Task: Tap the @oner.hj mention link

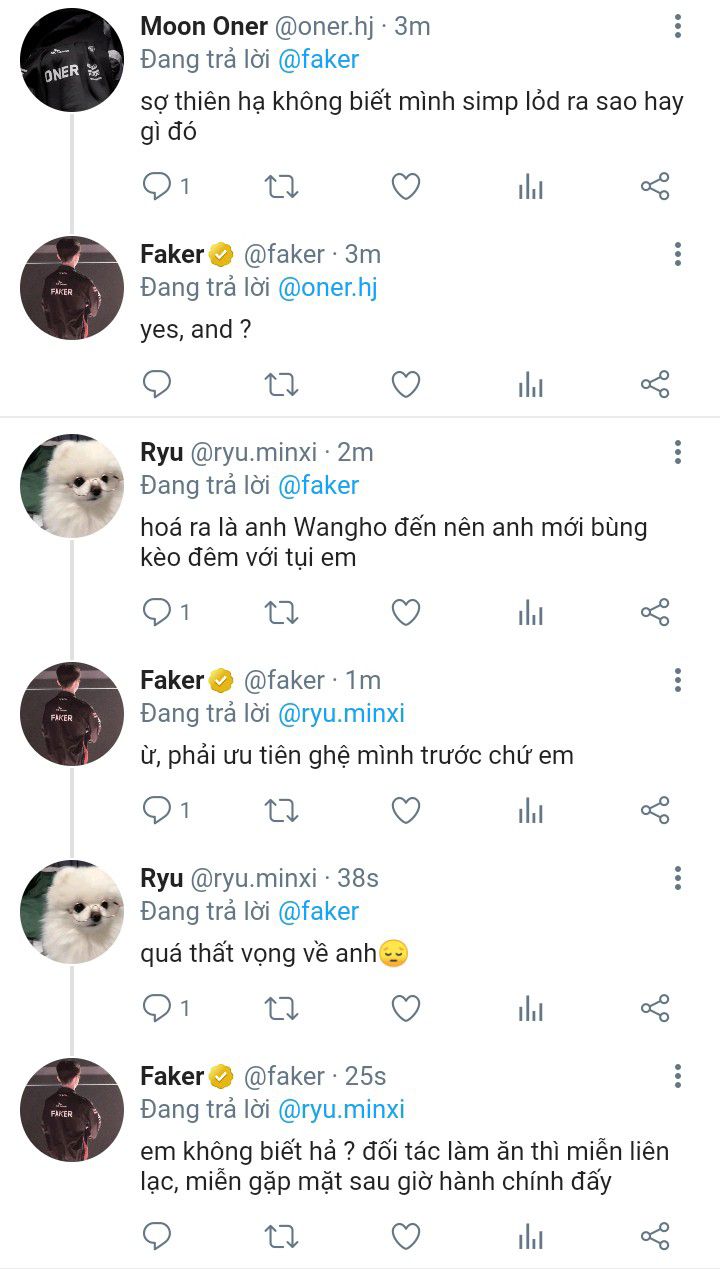Action: 327,288
